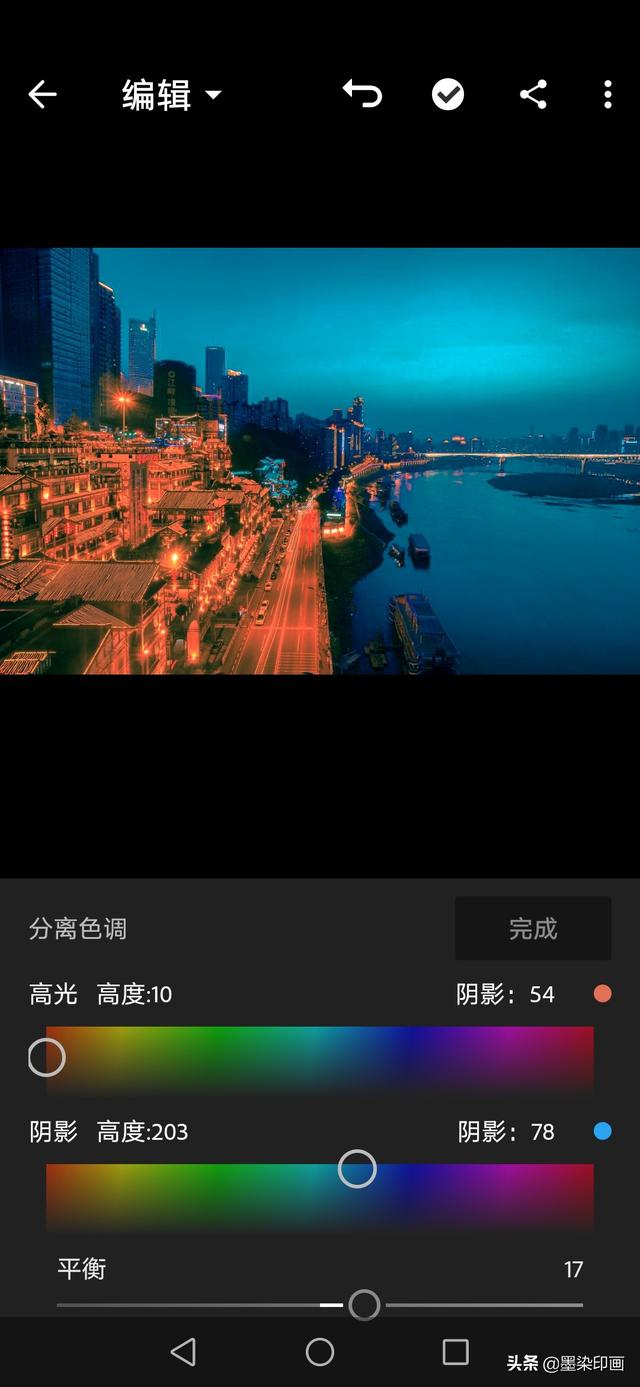The height and width of the screenshot is (1387, 640).
Task: Open the three-dot overflow menu
Action: coord(607,95)
